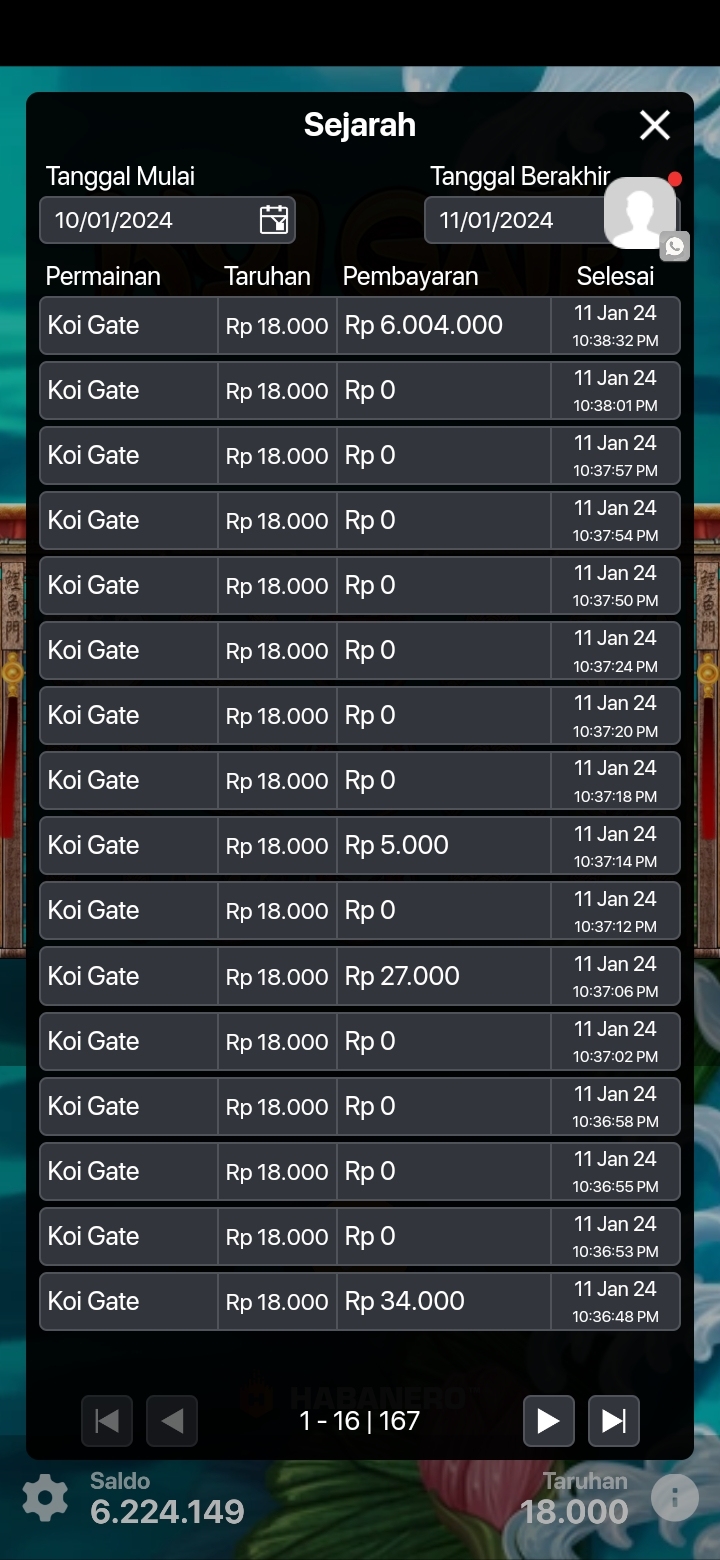Screen dimensions: 720x1560
Task: Open the game info icon
Action: 675,1498
